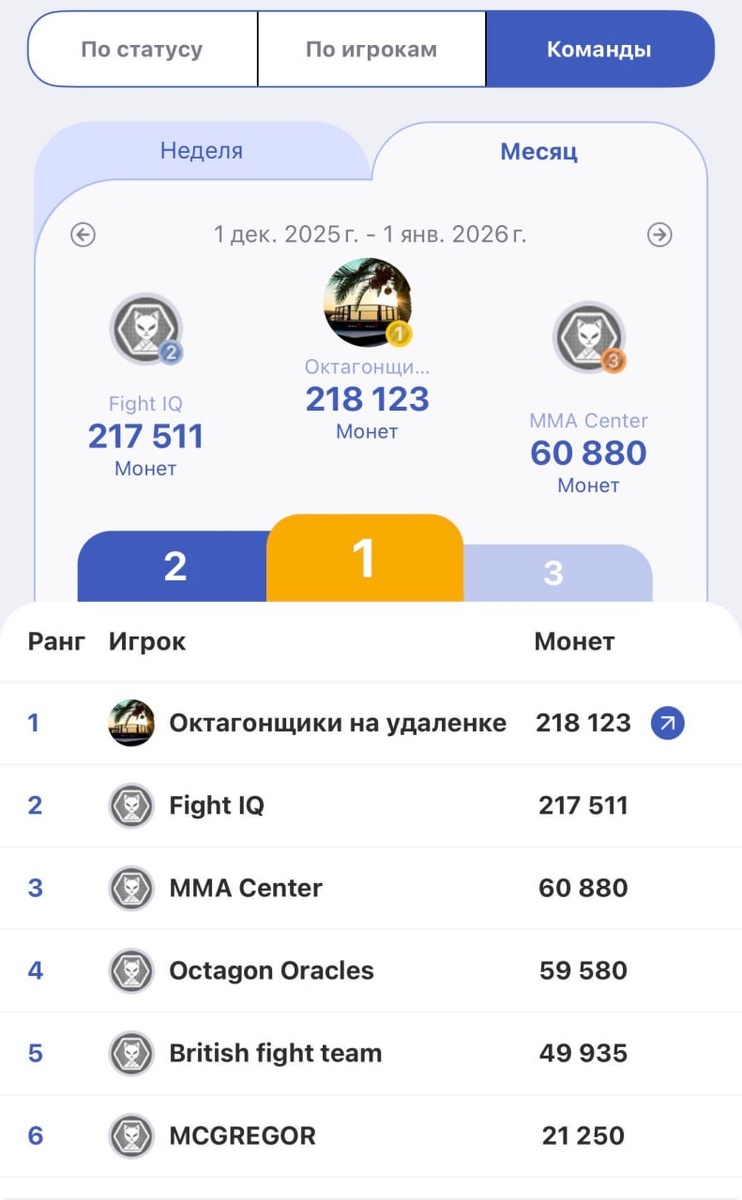Open the Octagon Oracles team row
Screen dimensions: 742x1200
coord(371,971)
